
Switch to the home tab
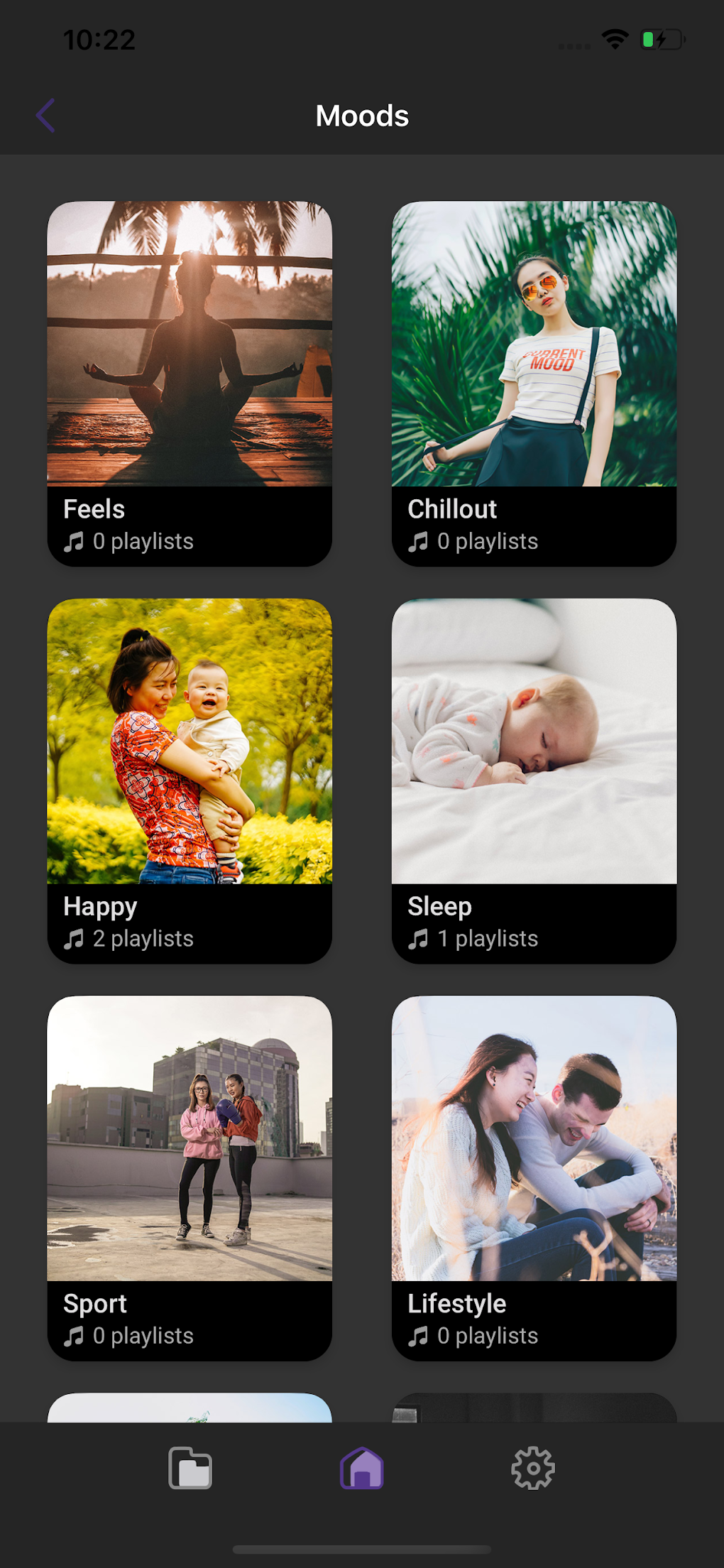point(362,1468)
